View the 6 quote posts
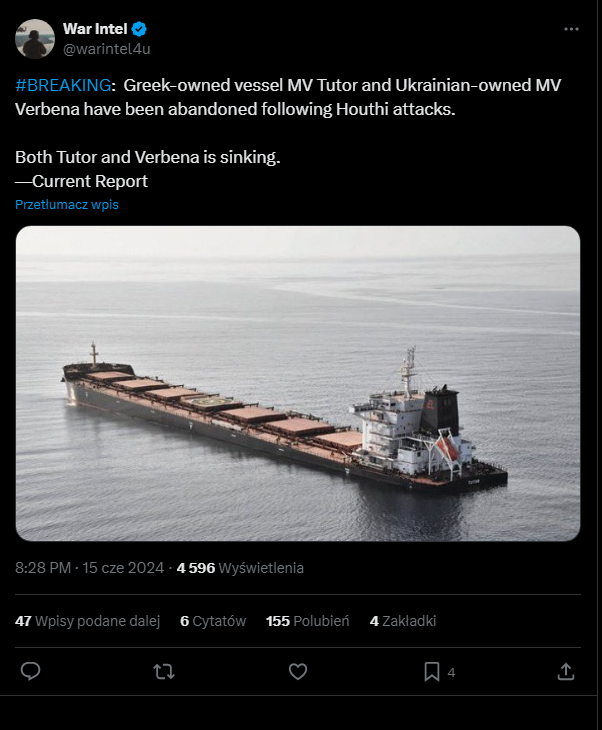Viewport: 602px width, 730px height. pos(213,621)
